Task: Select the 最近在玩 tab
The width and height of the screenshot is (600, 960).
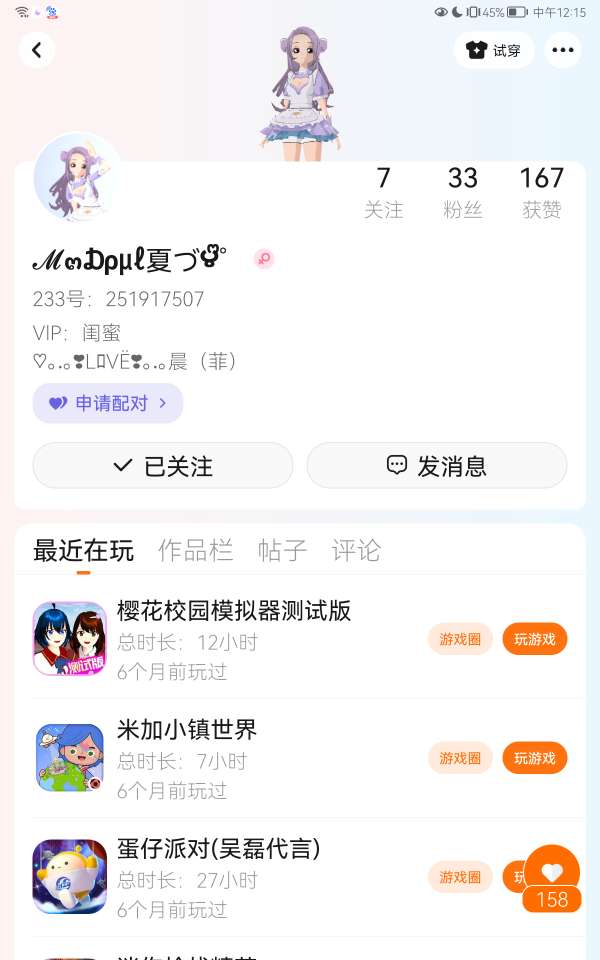Action: coord(83,550)
